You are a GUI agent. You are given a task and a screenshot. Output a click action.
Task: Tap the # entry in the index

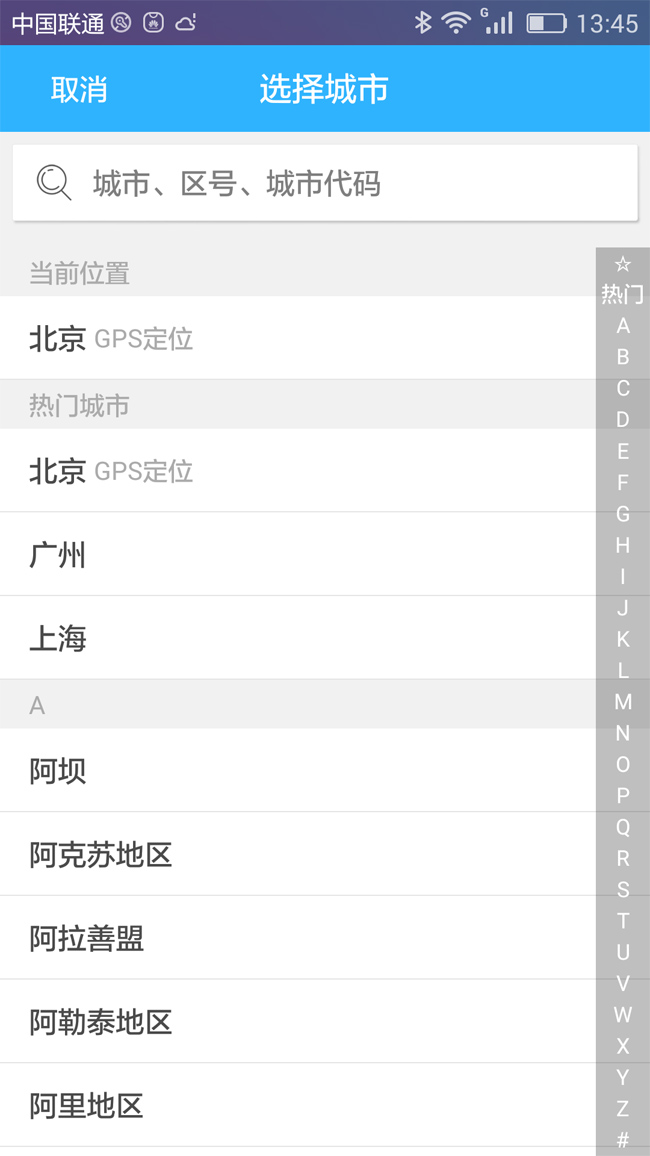click(x=623, y=1140)
